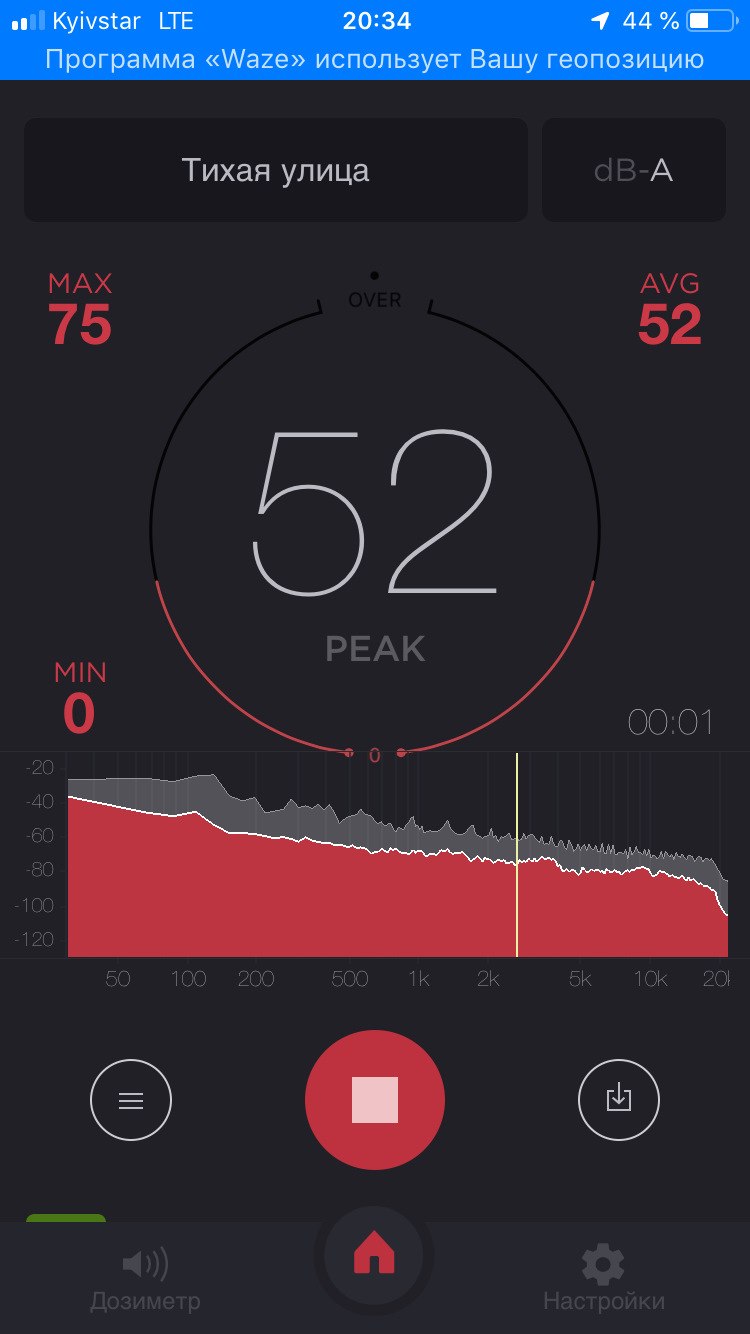Save the current measurement
Viewport: 750px width, 1334px height.
[619, 1100]
